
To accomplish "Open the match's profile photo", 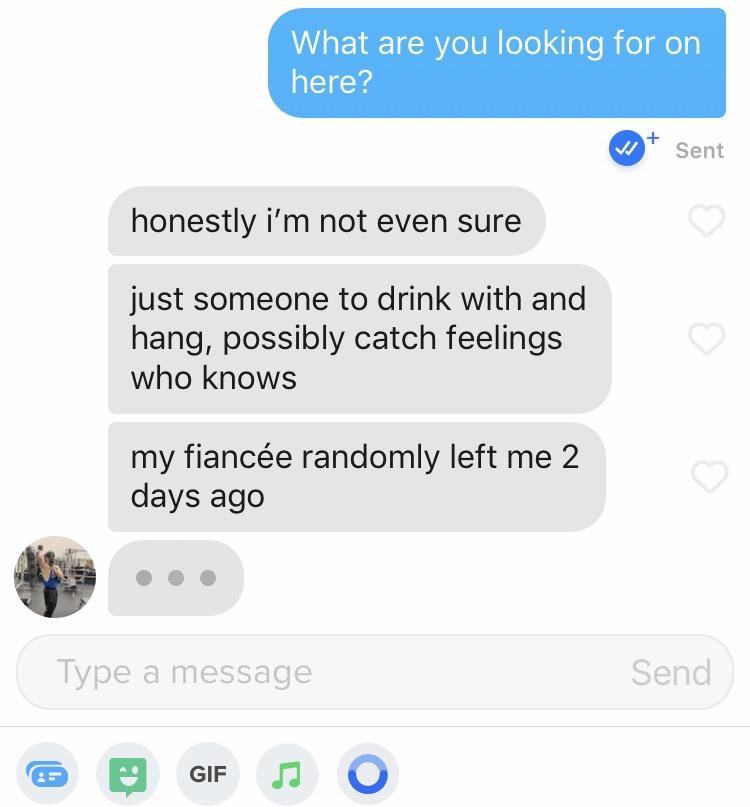I will [x=55, y=577].
